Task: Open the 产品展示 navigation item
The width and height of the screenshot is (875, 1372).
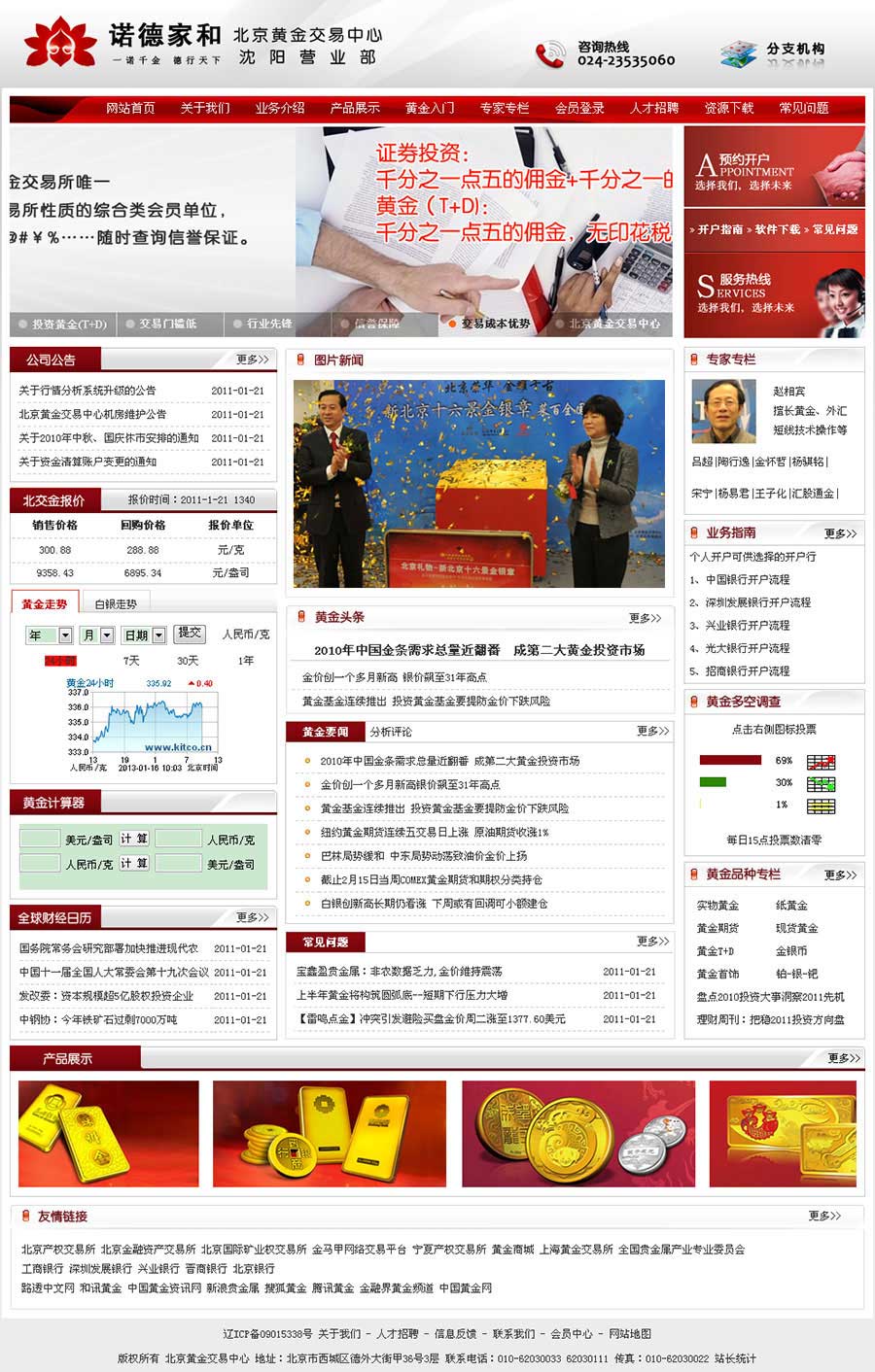Action: (x=355, y=108)
